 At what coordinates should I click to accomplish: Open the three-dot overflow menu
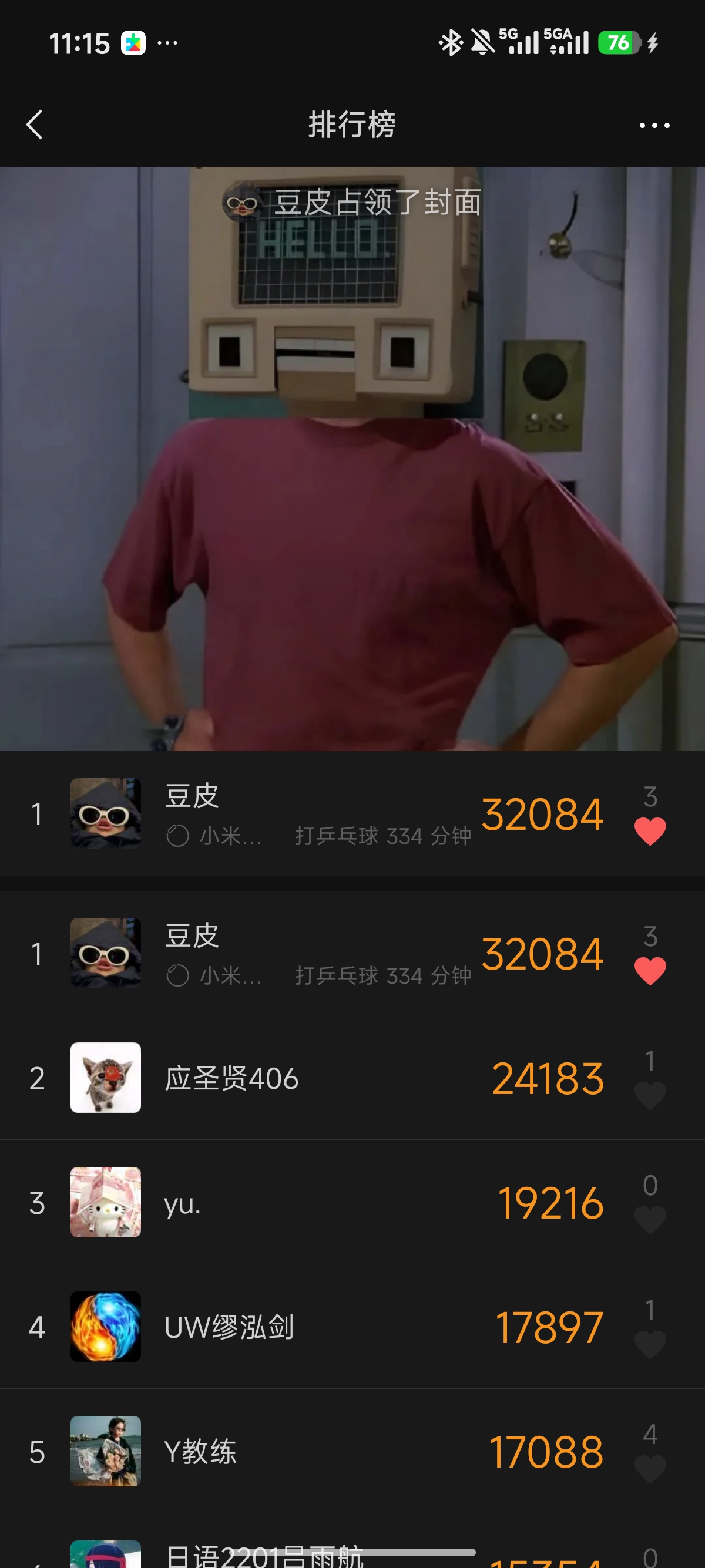[654, 126]
